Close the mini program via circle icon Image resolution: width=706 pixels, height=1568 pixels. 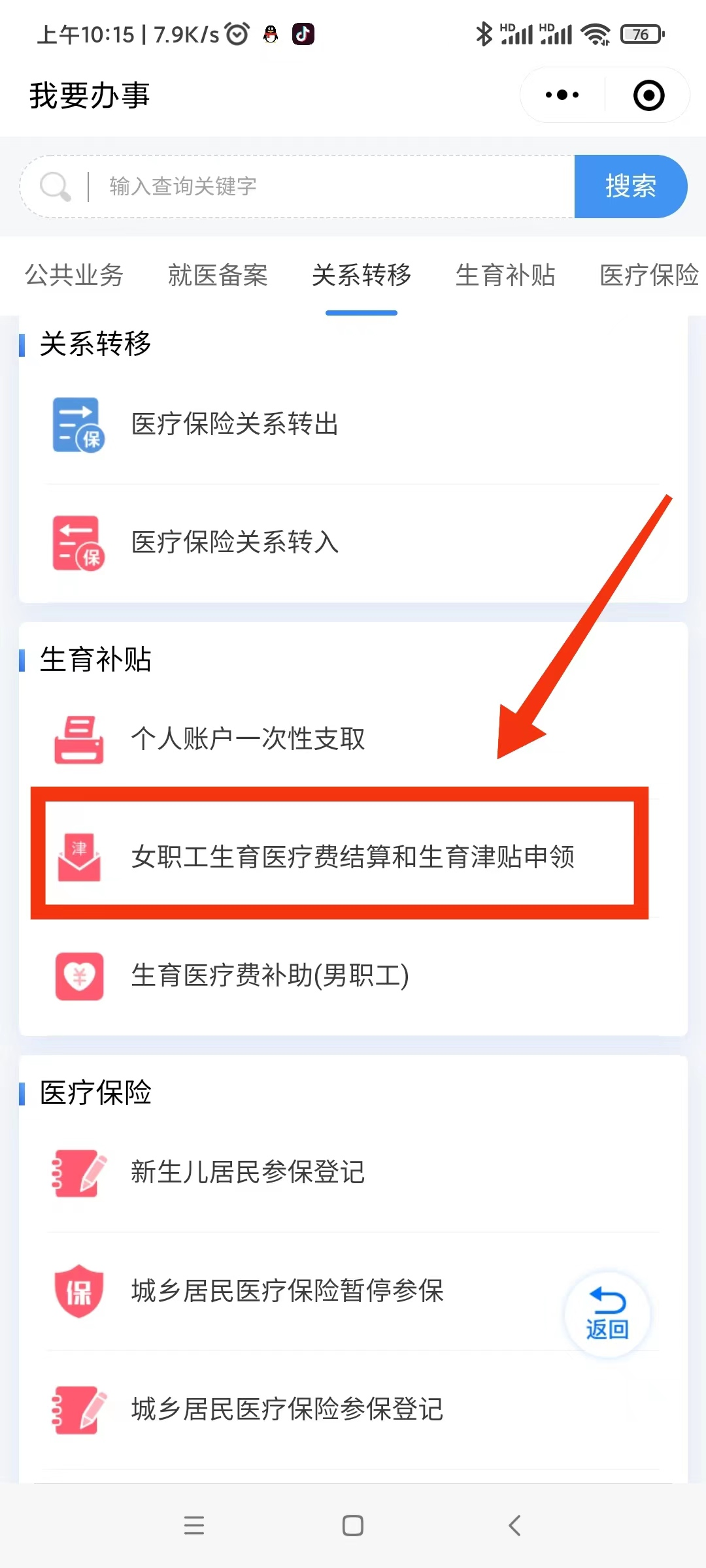coord(648,95)
